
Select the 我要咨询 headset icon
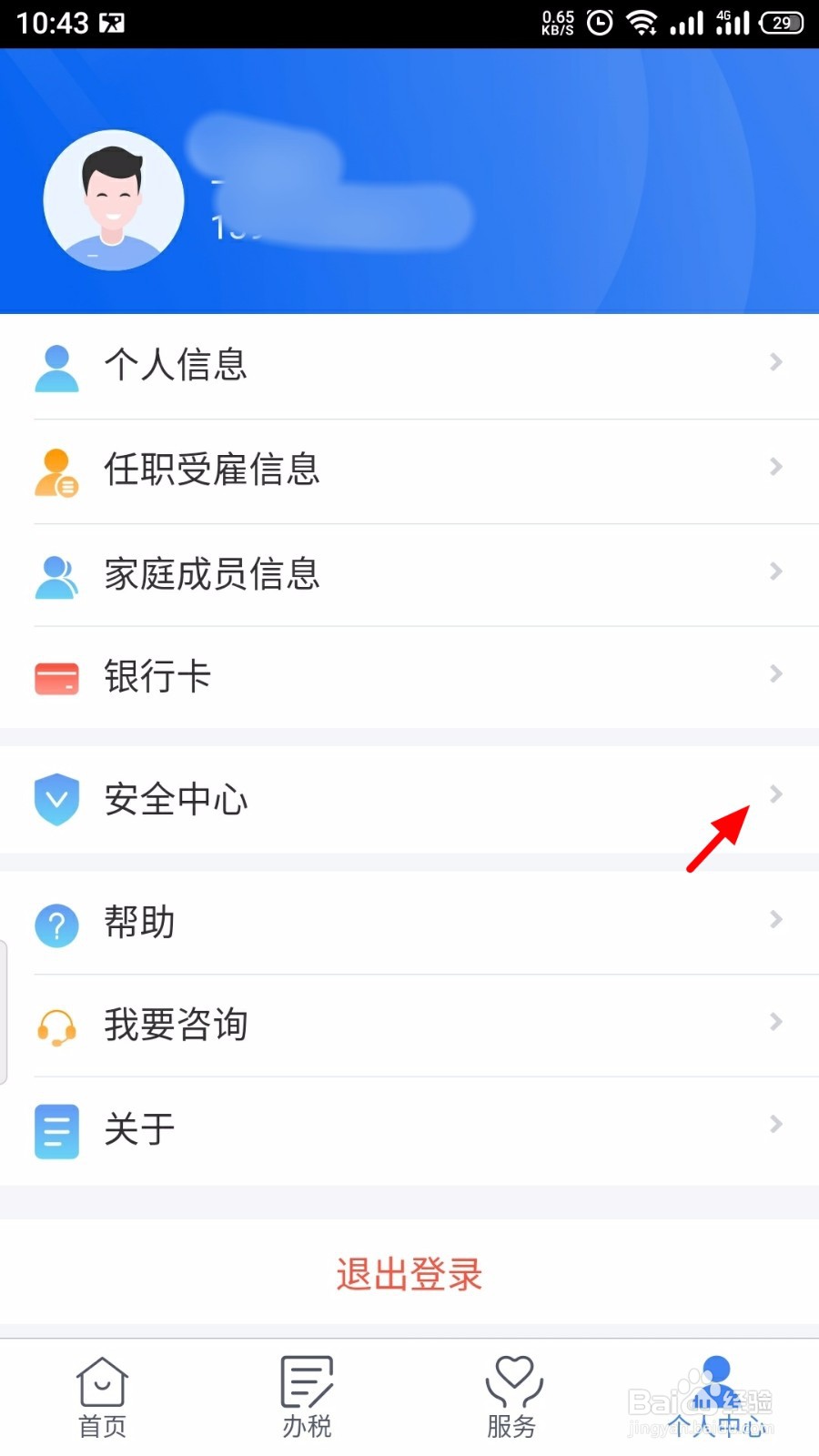56,1026
